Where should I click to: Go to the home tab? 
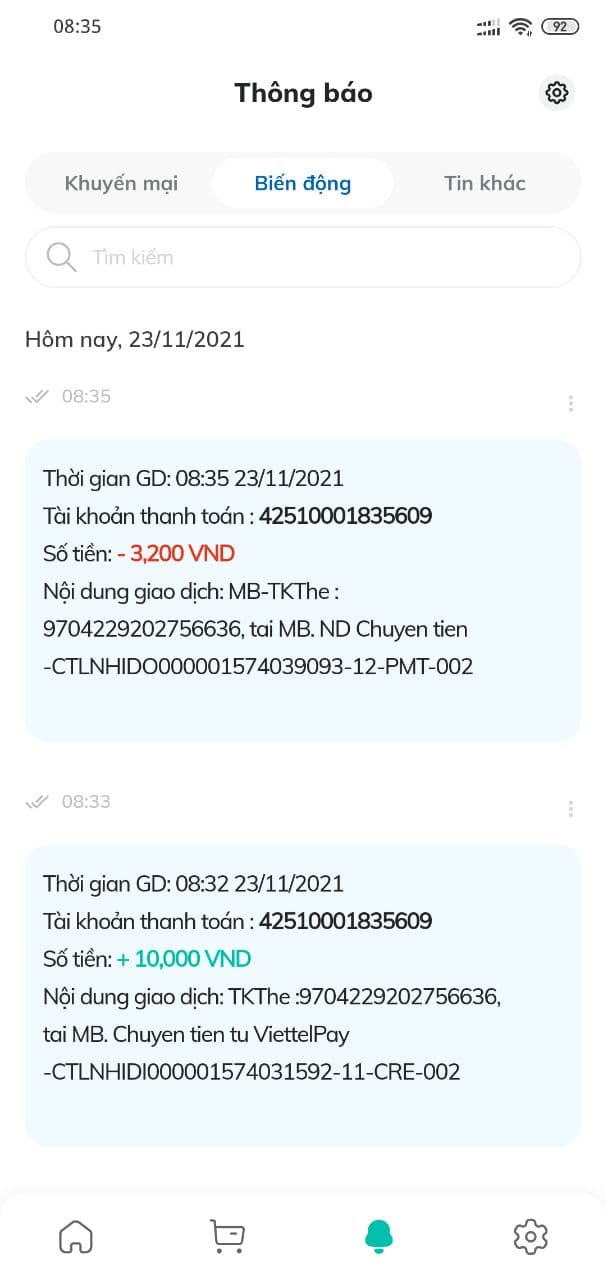76,1237
